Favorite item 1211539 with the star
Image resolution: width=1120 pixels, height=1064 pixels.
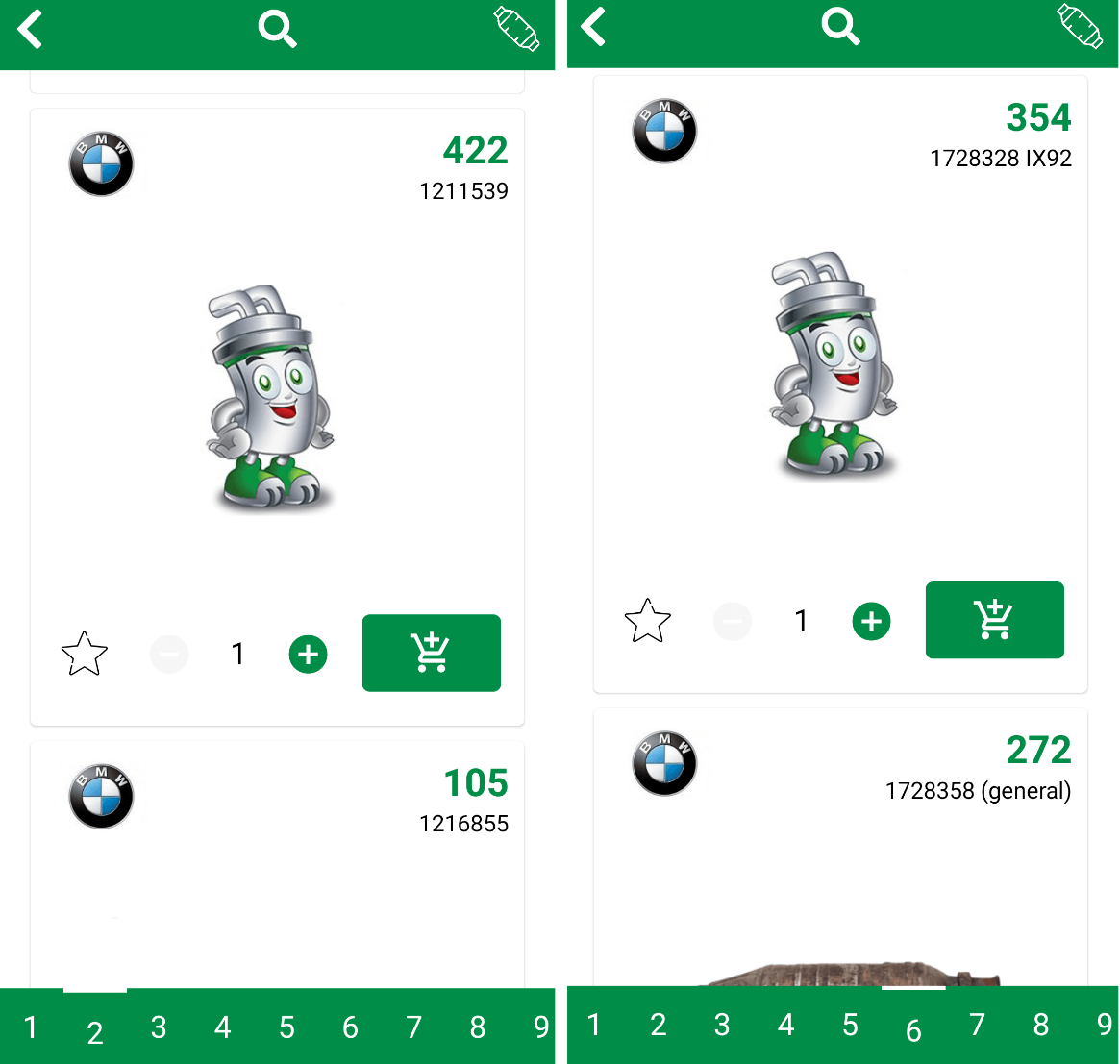[85, 655]
